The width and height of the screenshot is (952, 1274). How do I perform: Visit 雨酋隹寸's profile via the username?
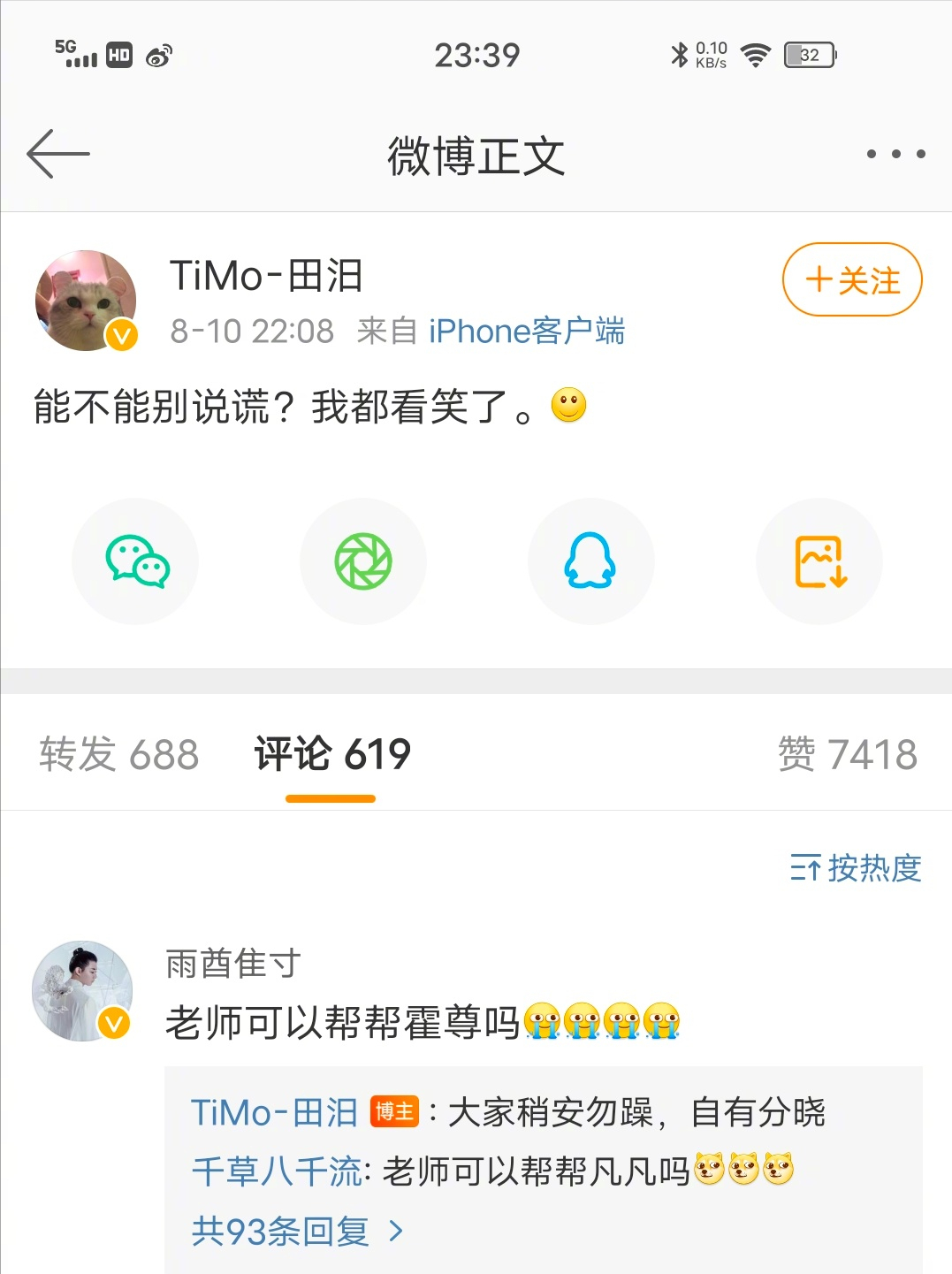point(233,964)
